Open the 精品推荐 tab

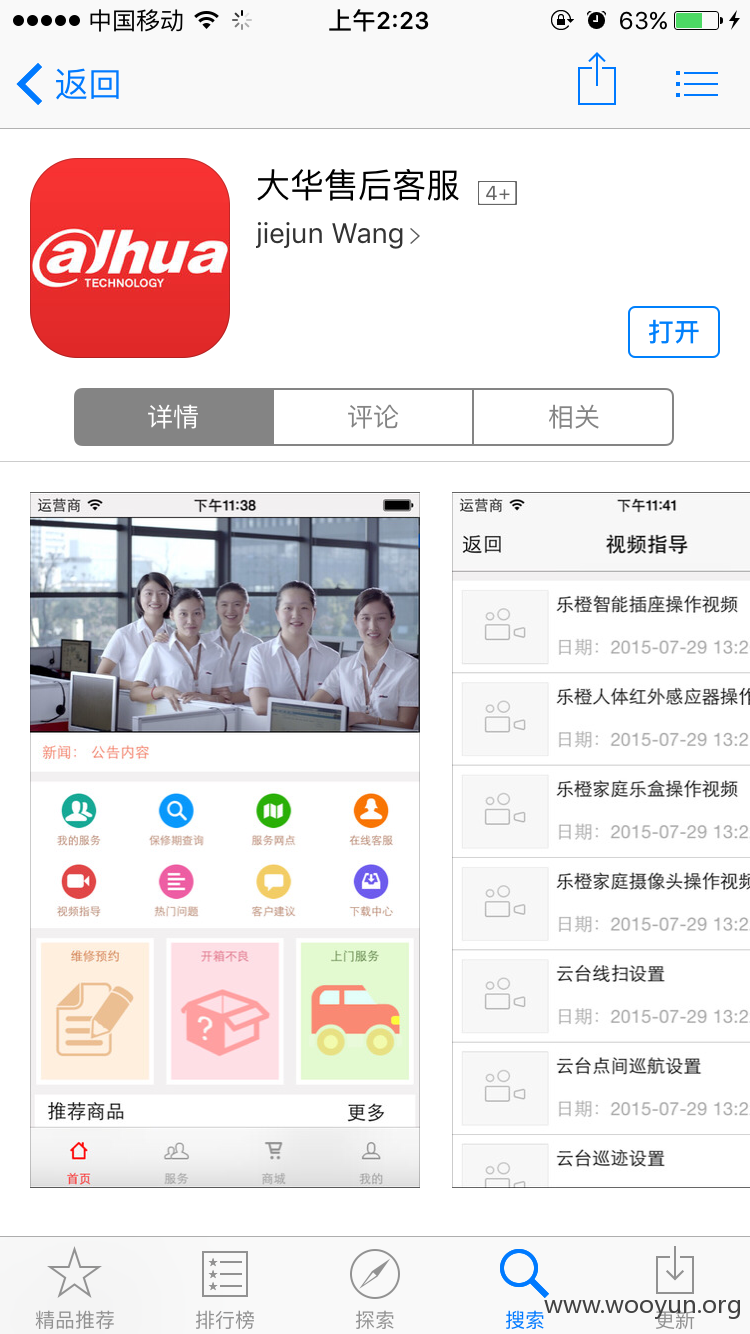pos(75,1288)
